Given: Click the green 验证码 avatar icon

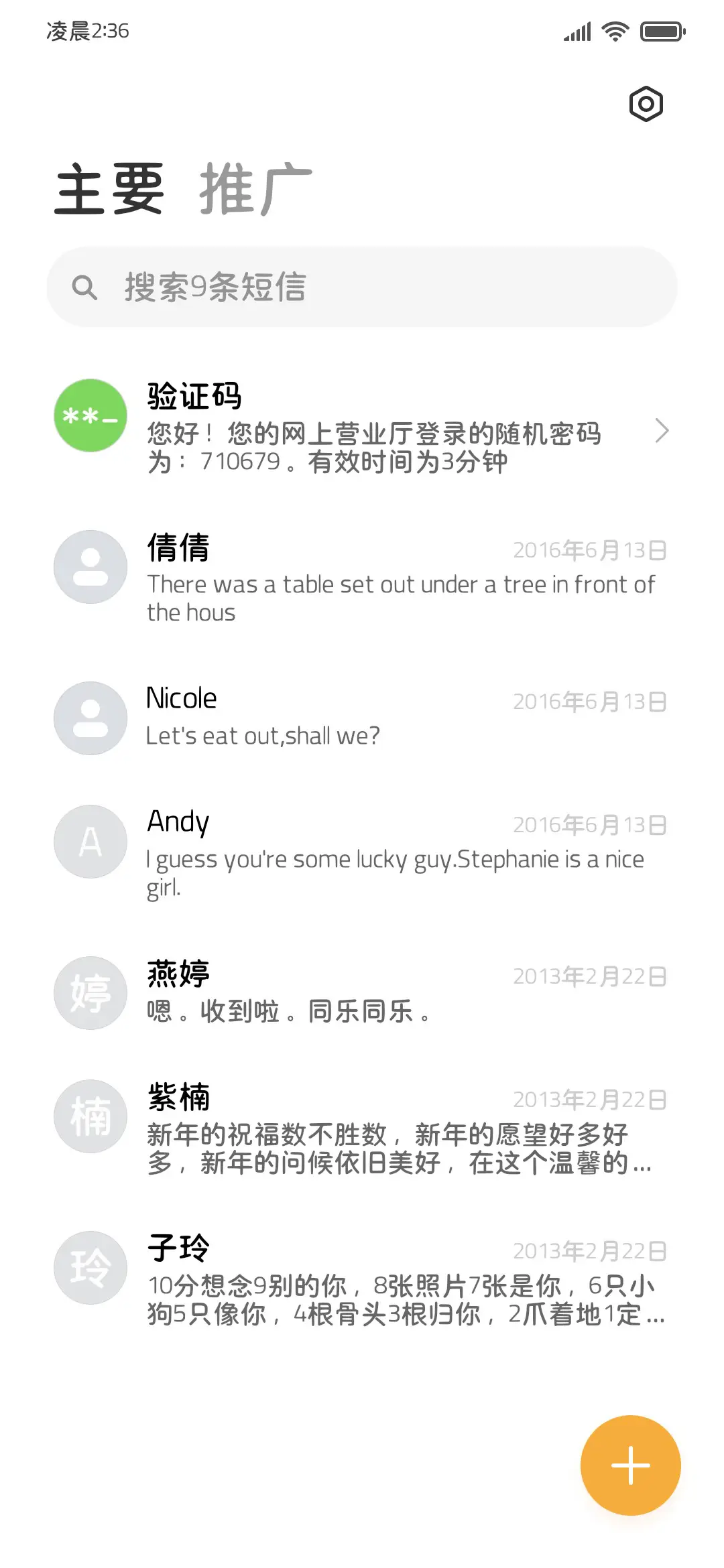Looking at the screenshot, I should click(90, 415).
